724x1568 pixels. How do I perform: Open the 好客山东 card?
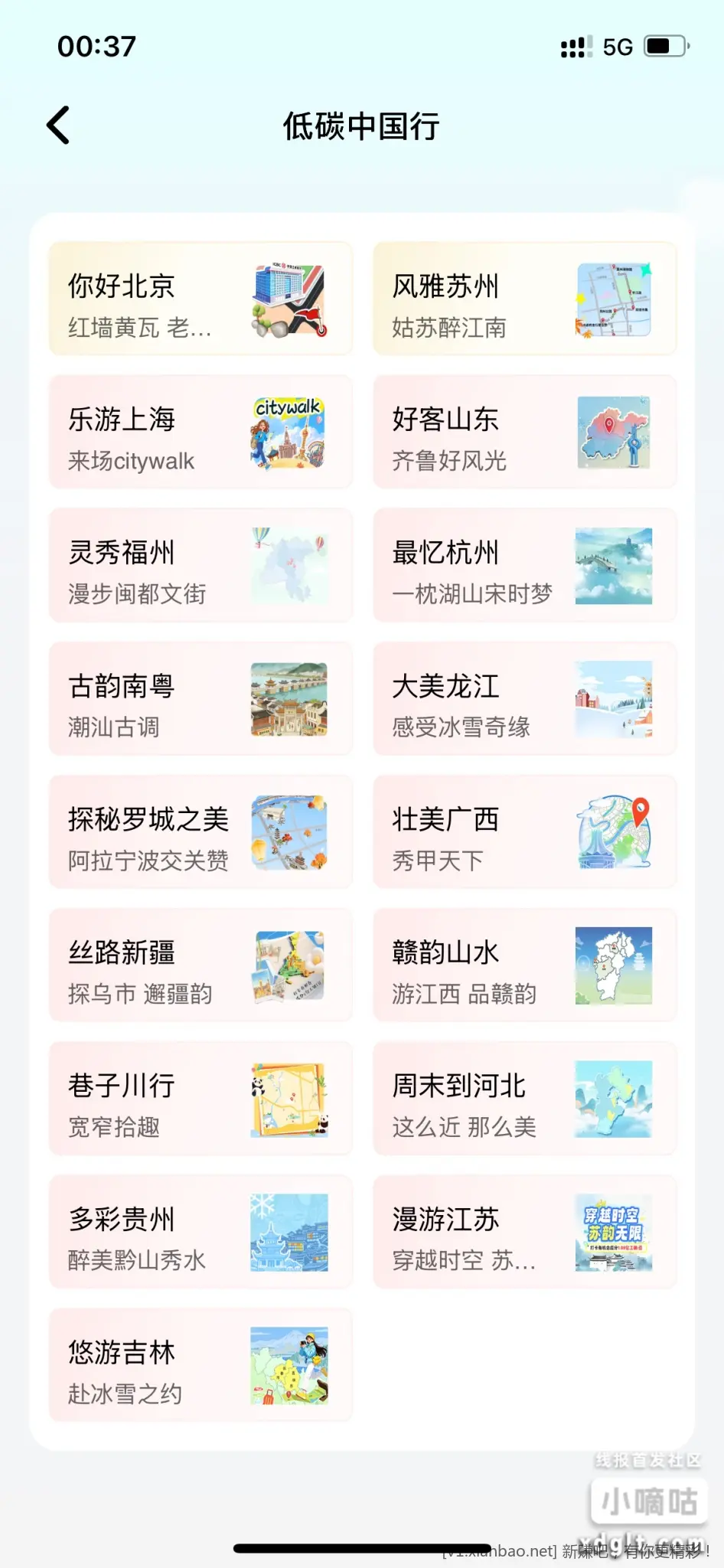(x=524, y=433)
